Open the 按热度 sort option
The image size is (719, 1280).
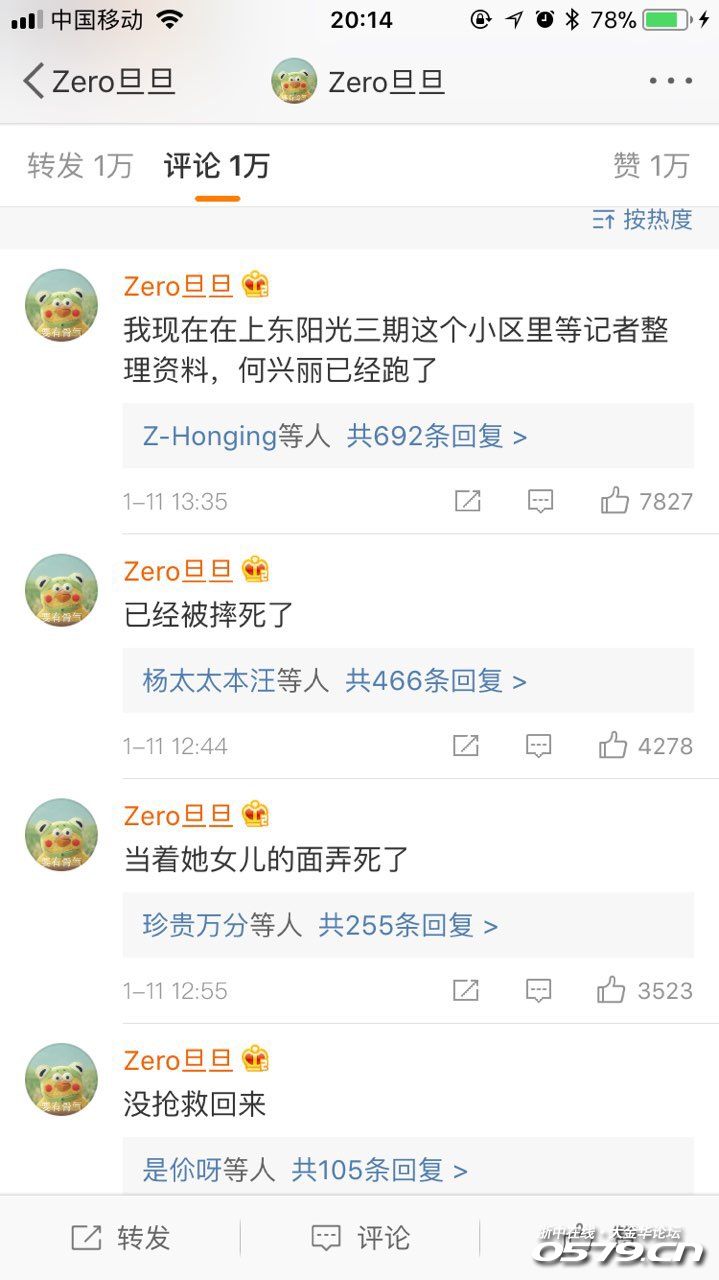click(643, 219)
